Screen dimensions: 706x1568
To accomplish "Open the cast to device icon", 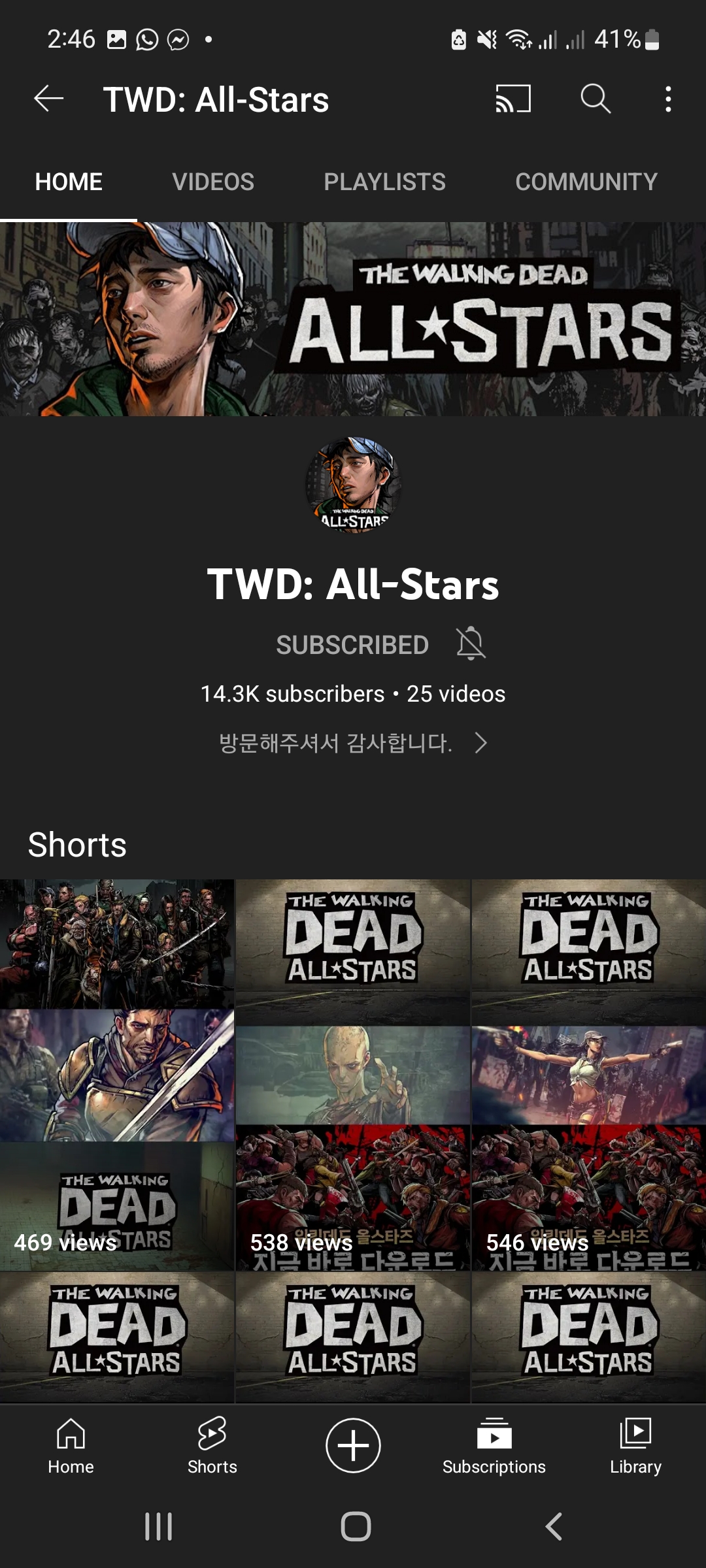I will pyautogui.click(x=513, y=99).
